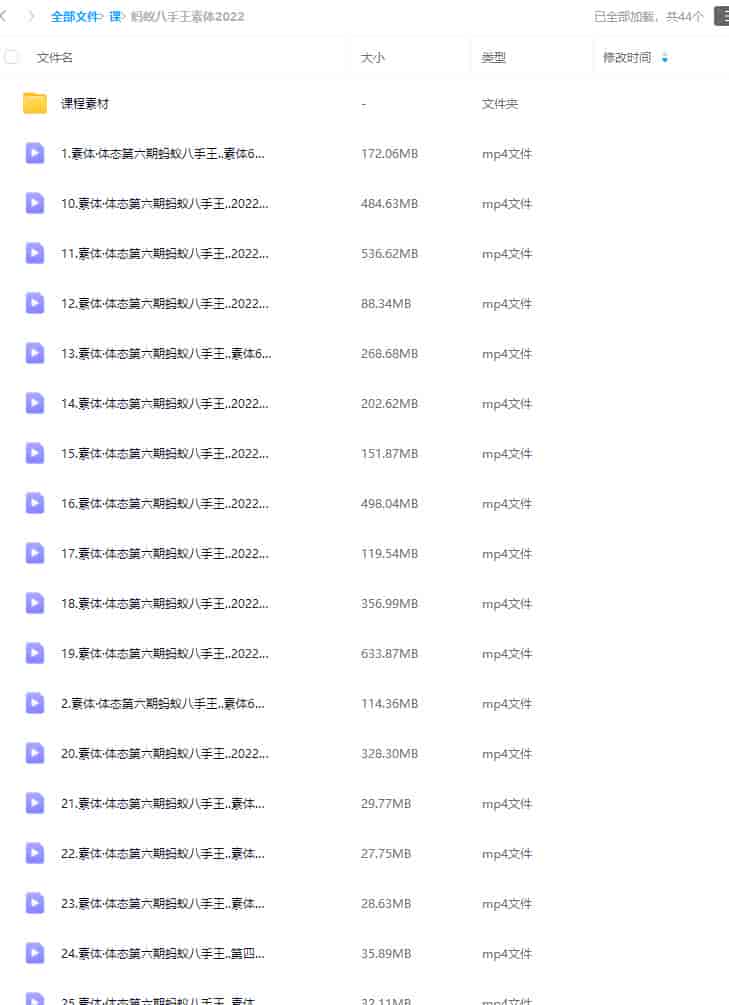Open video 16 sized 498.04MB
This screenshot has height=1005, width=729.
(x=165, y=504)
